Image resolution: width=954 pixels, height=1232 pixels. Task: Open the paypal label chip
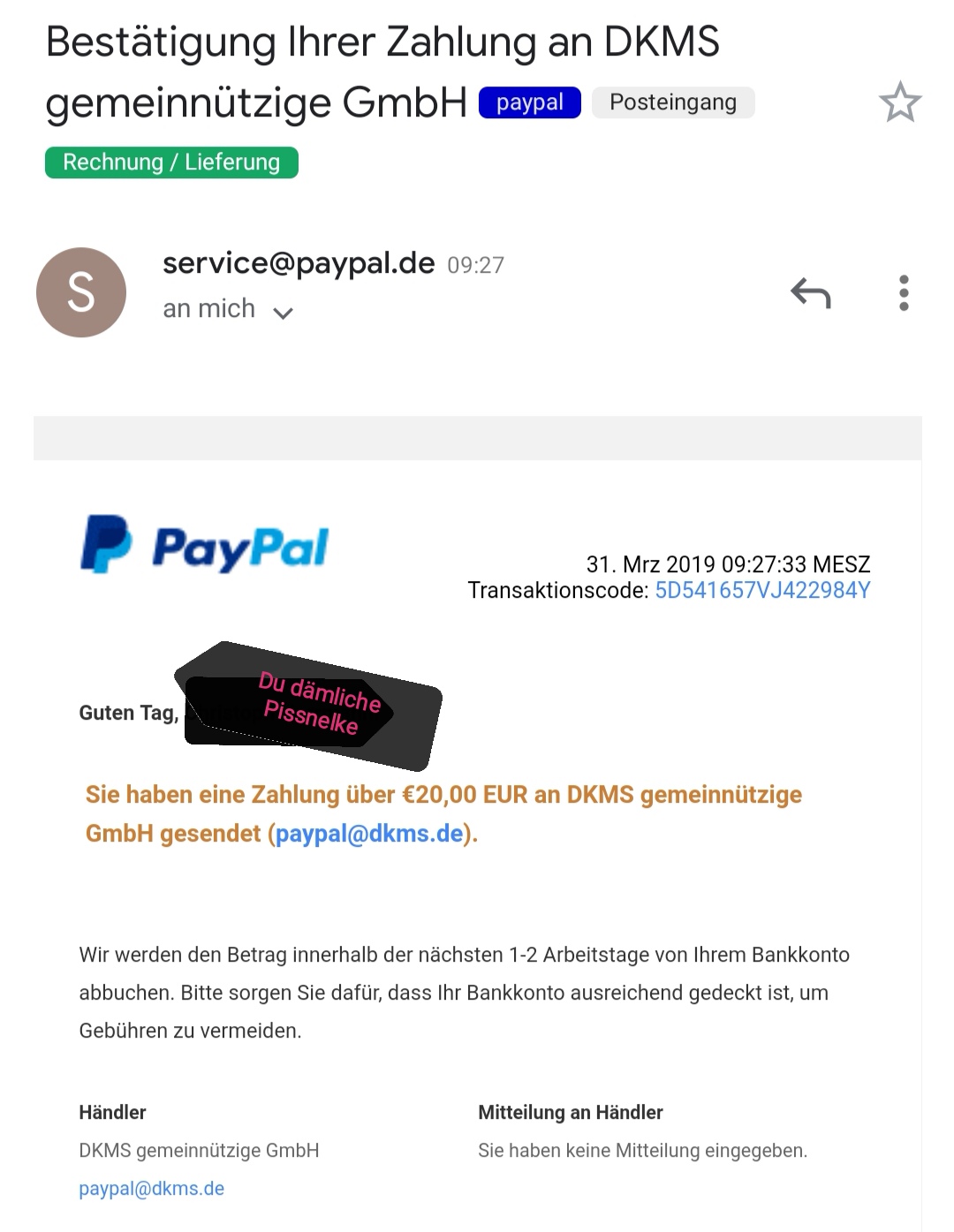coord(530,102)
